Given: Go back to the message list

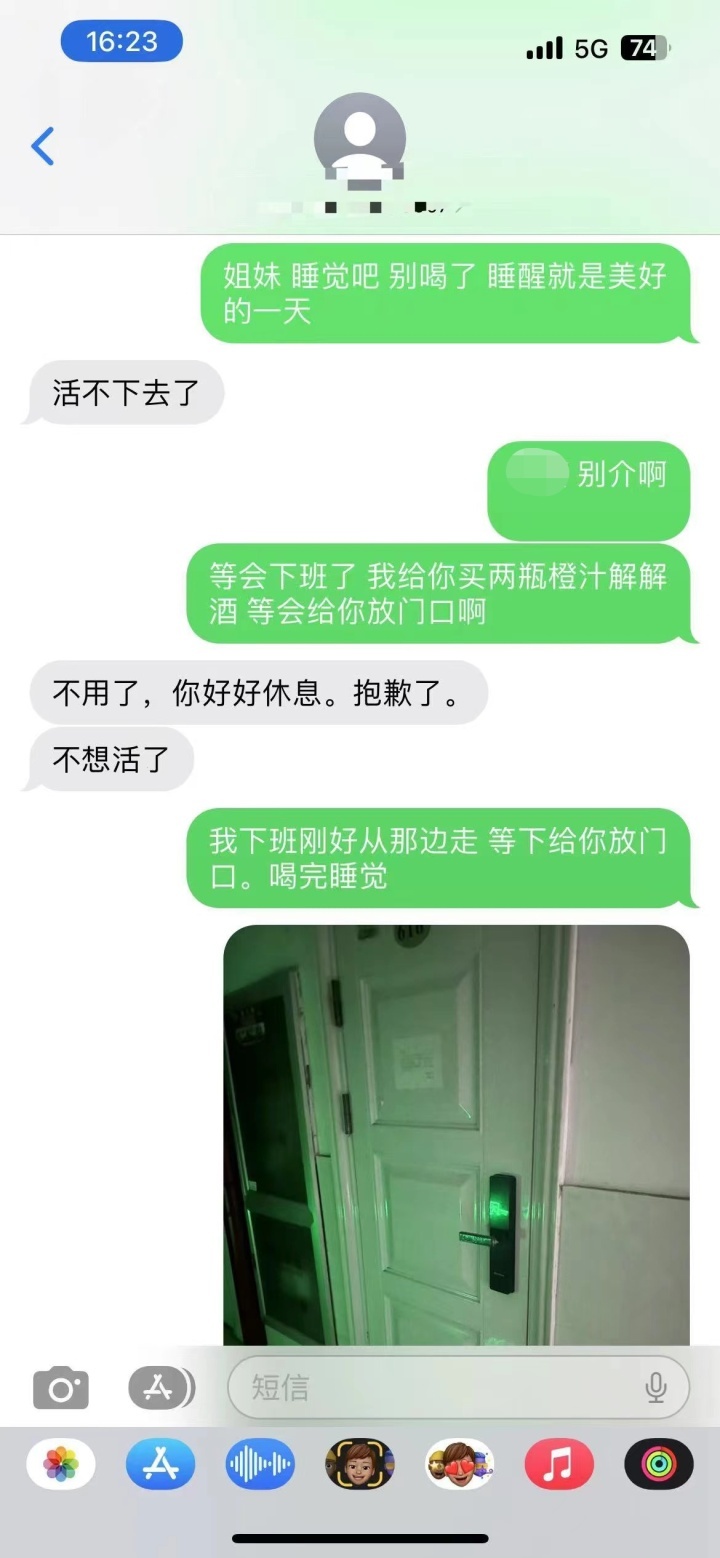Looking at the screenshot, I should [x=42, y=146].
